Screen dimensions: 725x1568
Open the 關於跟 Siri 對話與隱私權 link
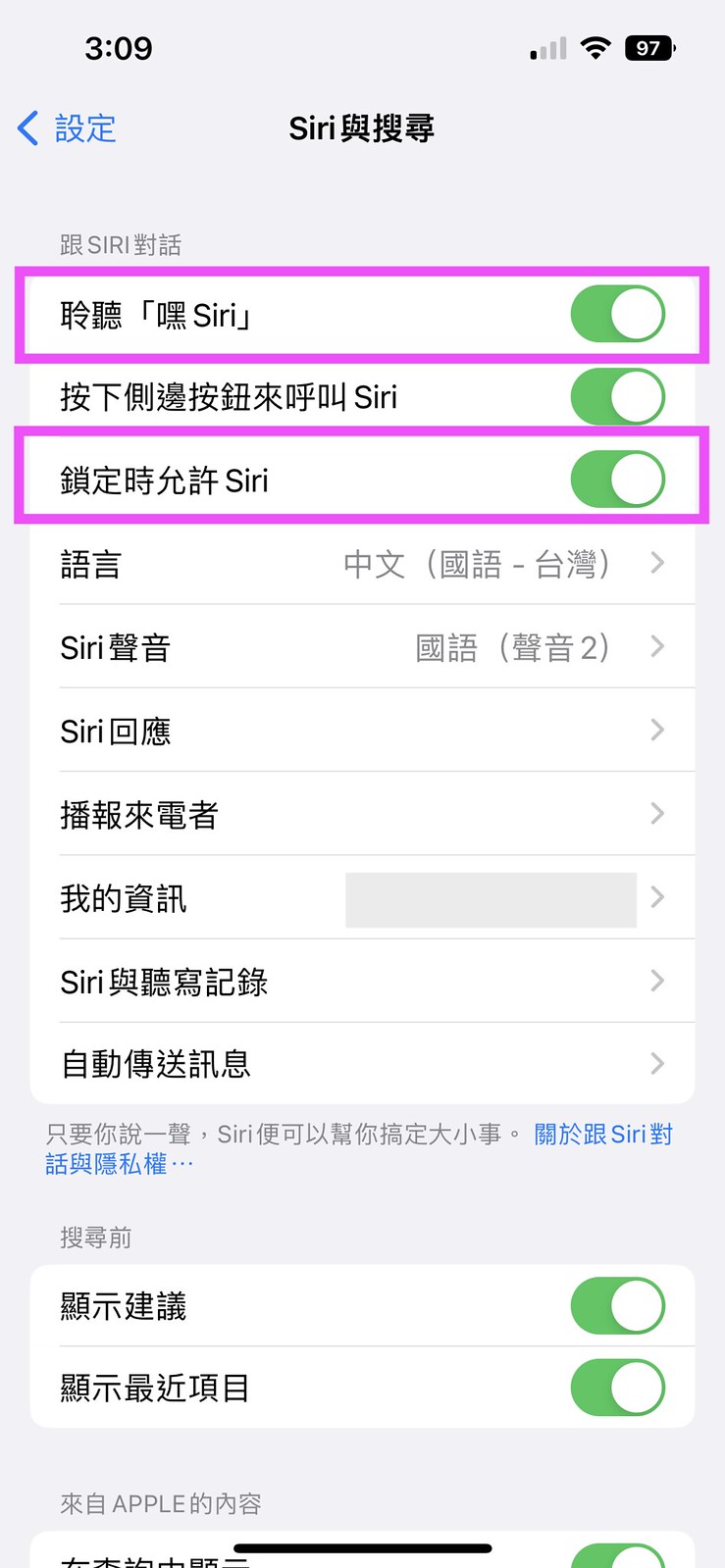point(359,1148)
